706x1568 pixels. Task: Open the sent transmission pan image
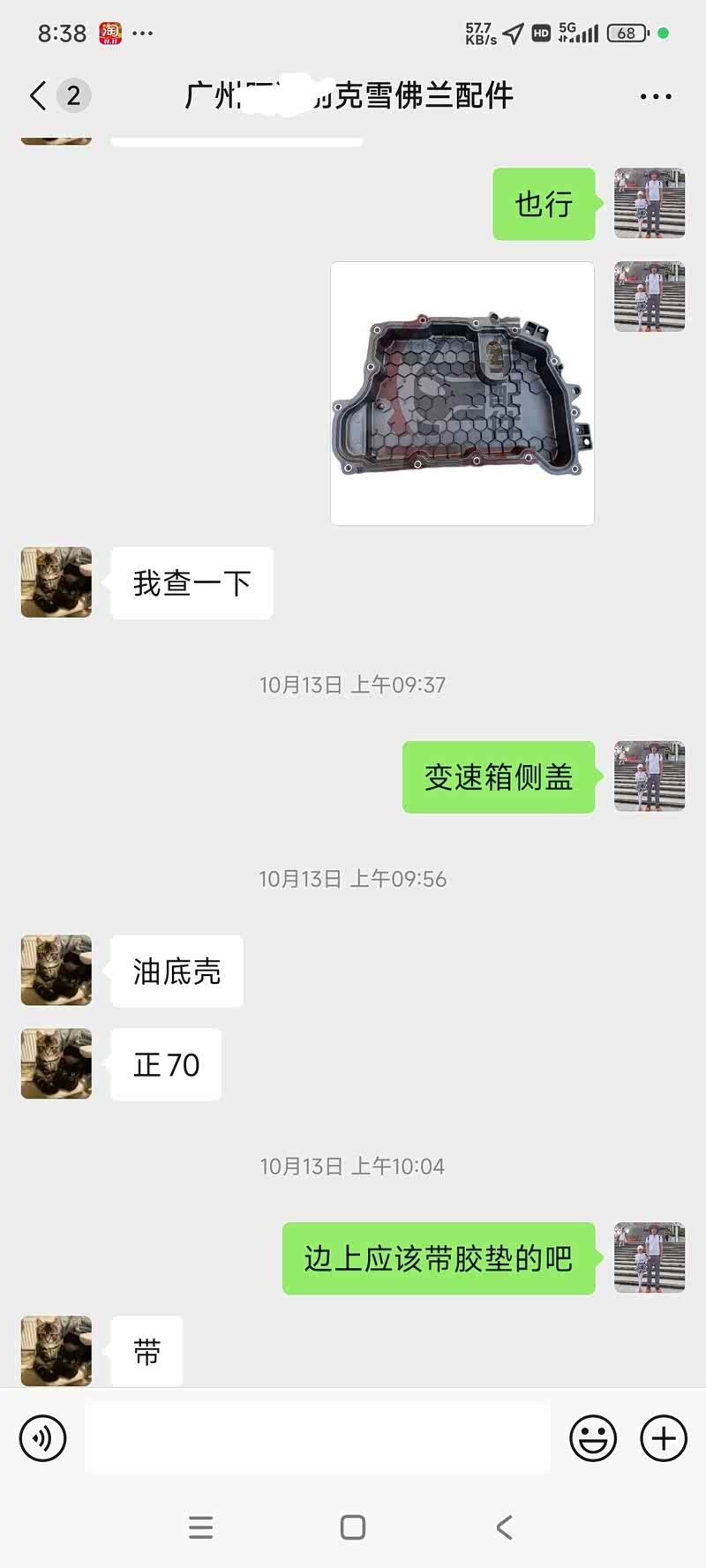coord(462,394)
